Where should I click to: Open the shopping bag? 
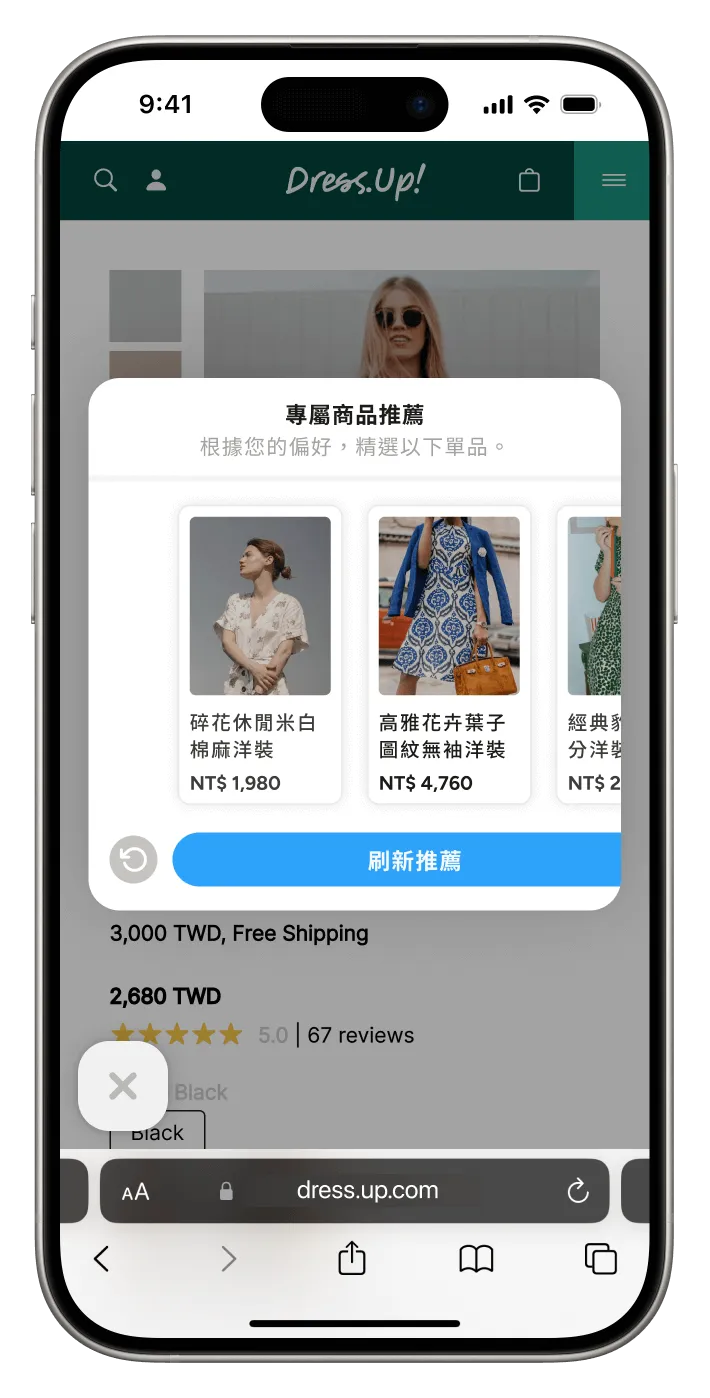pyautogui.click(x=529, y=180)
